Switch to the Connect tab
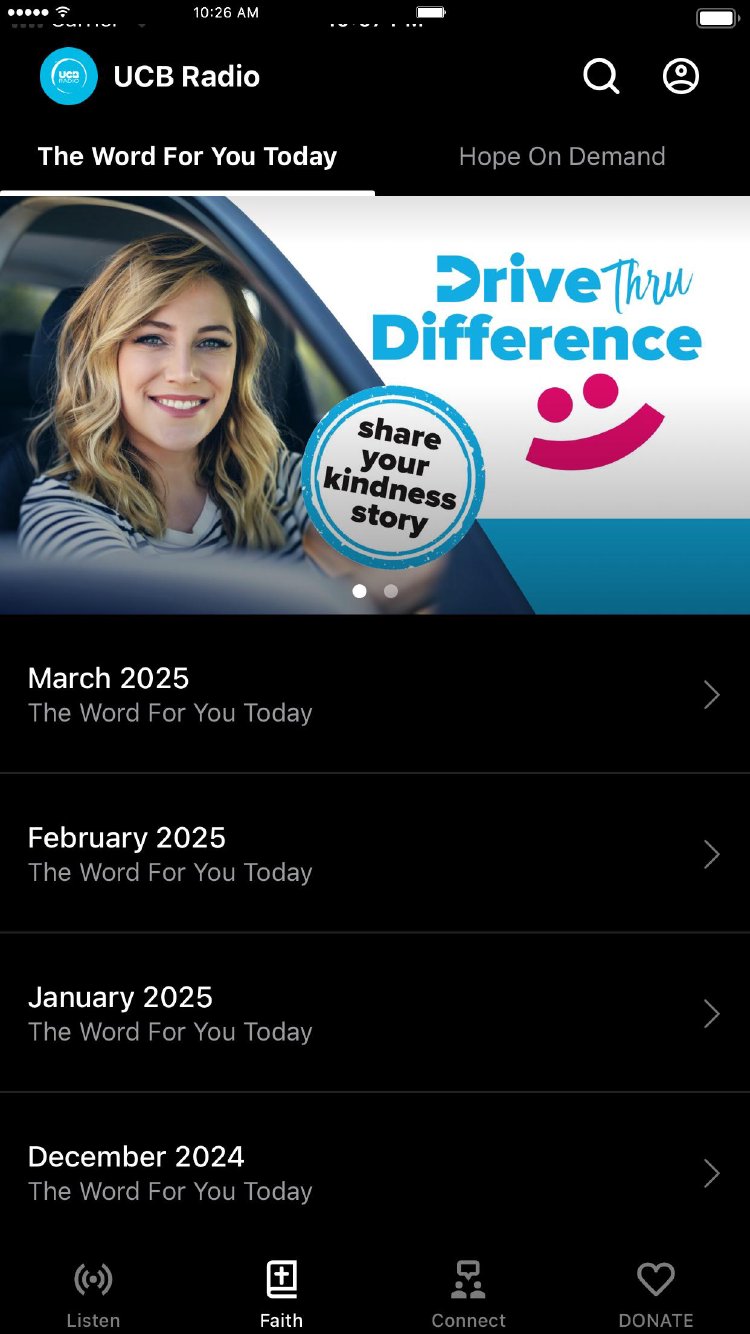This screenshot has width=750, height=1334. click(x=468, y=1294)
